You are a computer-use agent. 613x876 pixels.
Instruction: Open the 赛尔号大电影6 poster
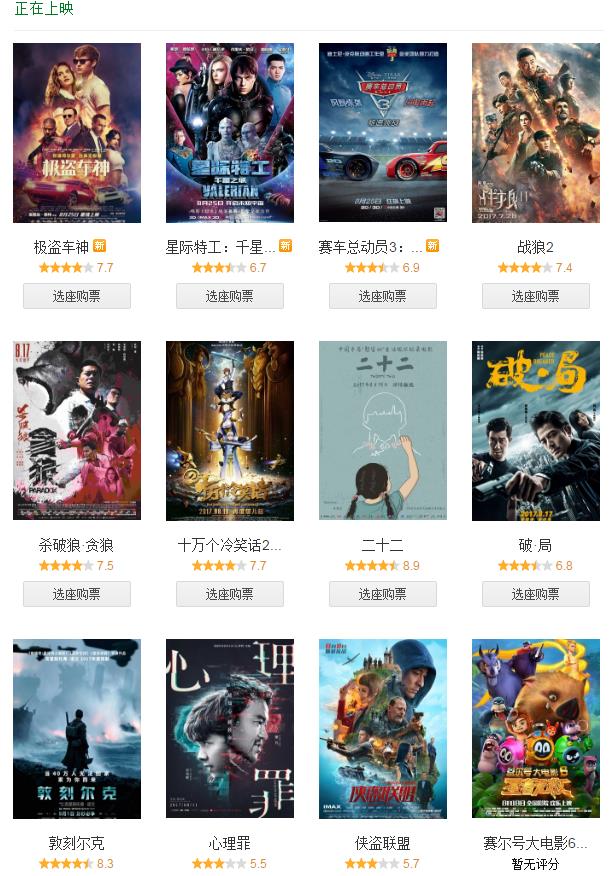[536, 729]
